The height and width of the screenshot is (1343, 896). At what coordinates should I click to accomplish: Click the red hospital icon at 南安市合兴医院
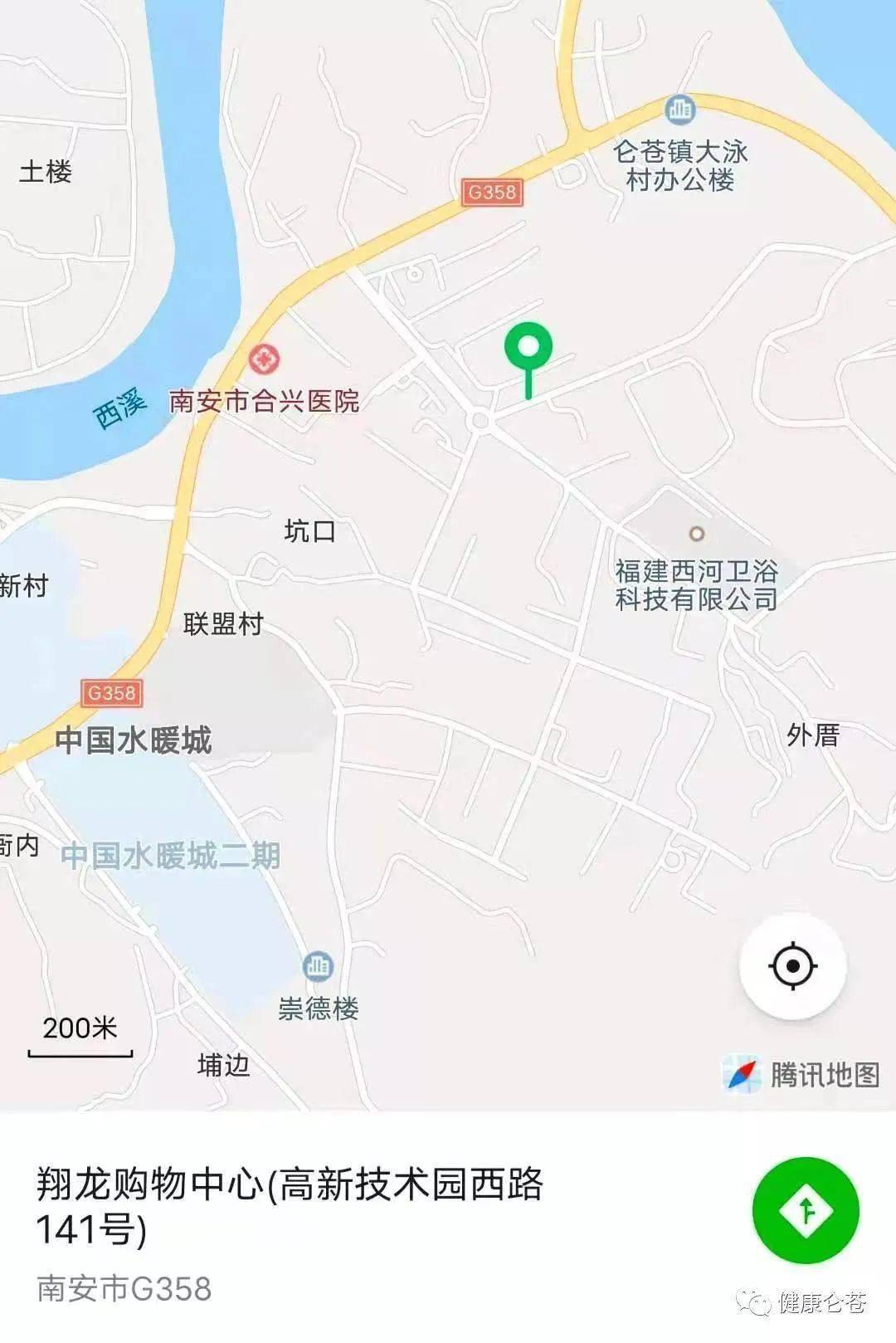coord(265,360)
